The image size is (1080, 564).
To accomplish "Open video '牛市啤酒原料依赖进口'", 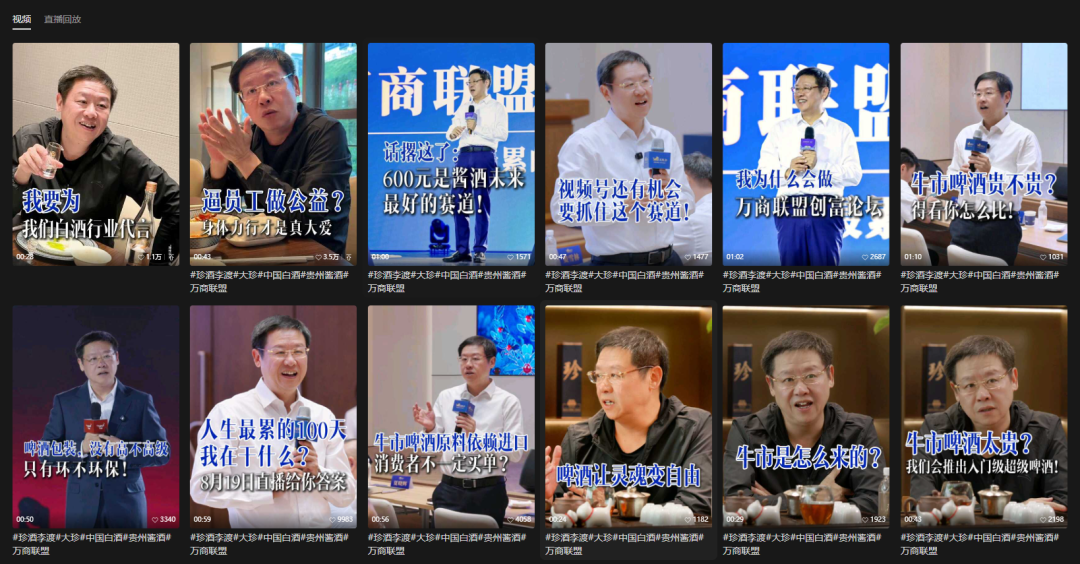I will click(451, 416).
